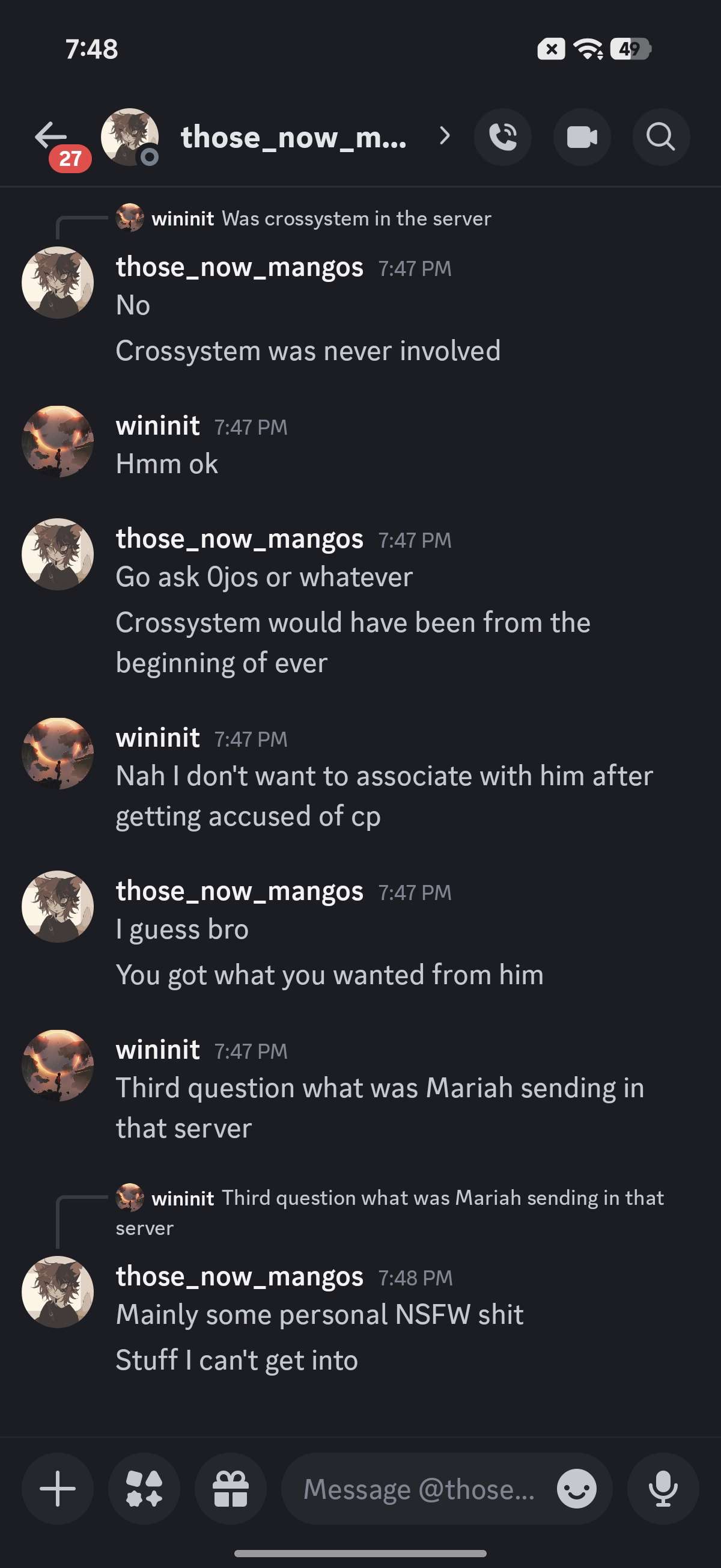Start a voice call
This screenshot has width=721, height=1568.
coord(502,137)
